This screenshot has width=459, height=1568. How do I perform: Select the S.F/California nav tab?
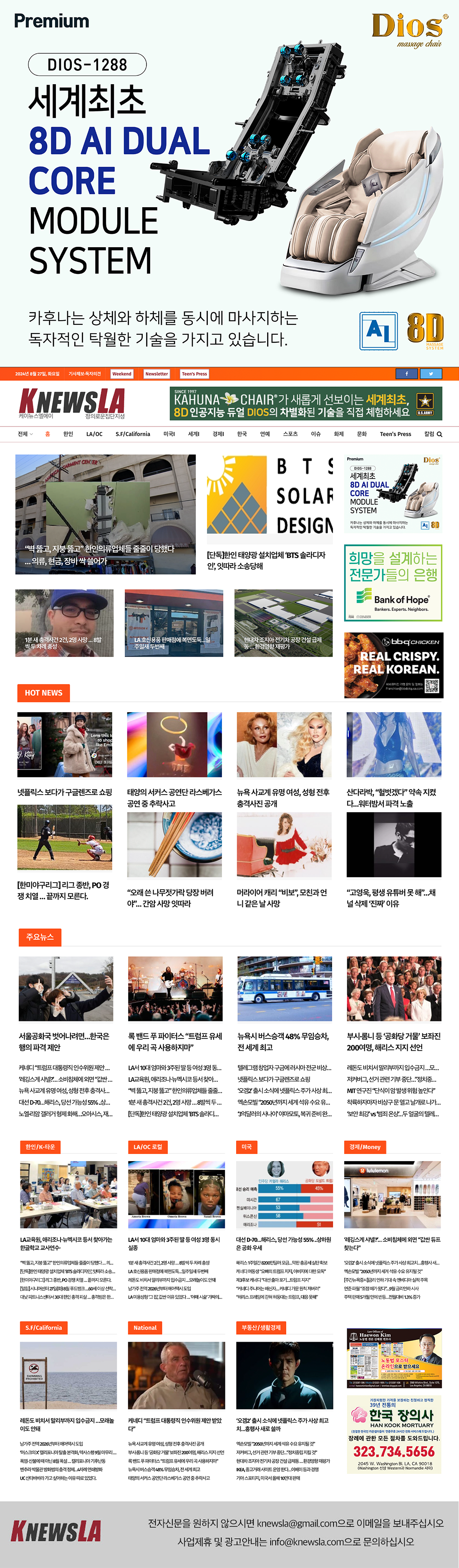[x=133, y=434]
